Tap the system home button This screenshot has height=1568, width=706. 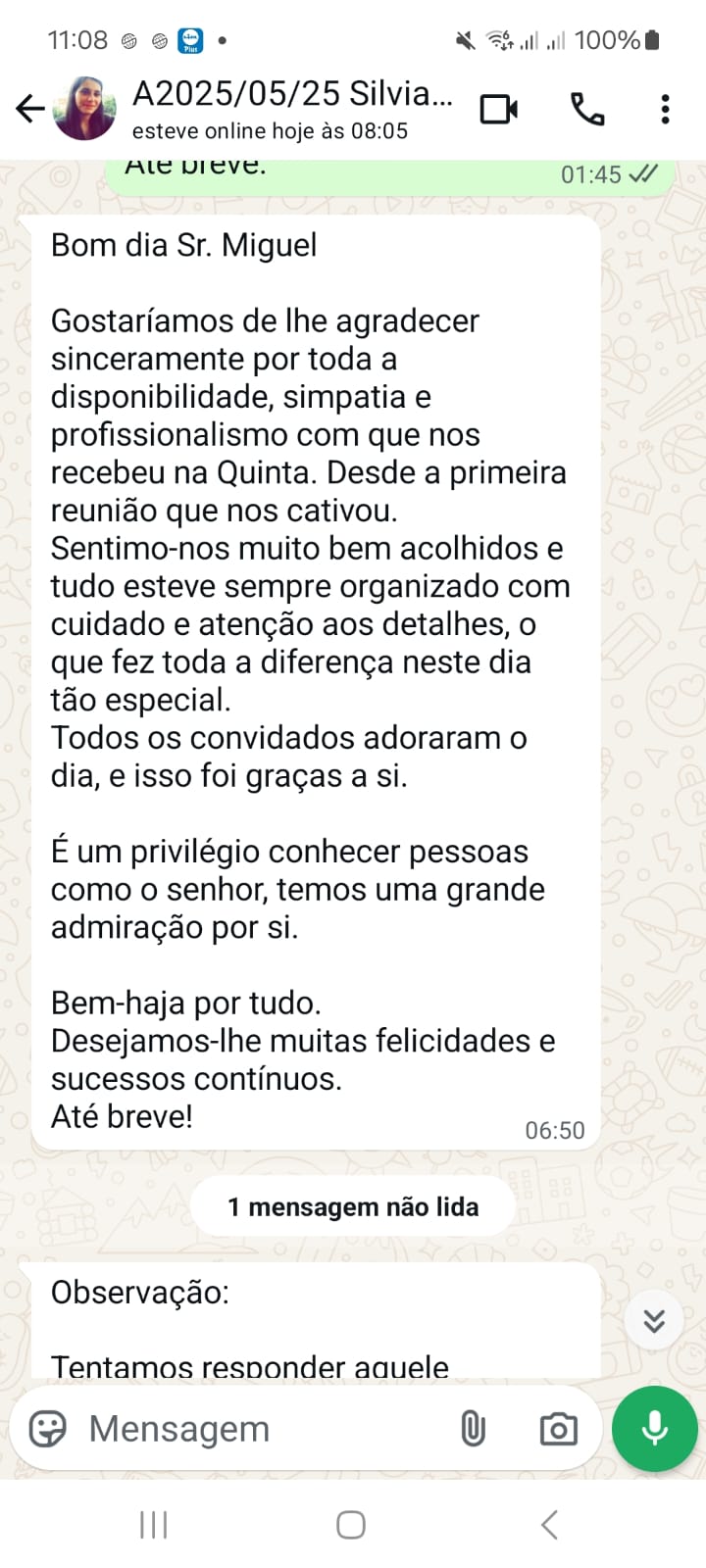pyautogui.click(x=351, y=1525)
